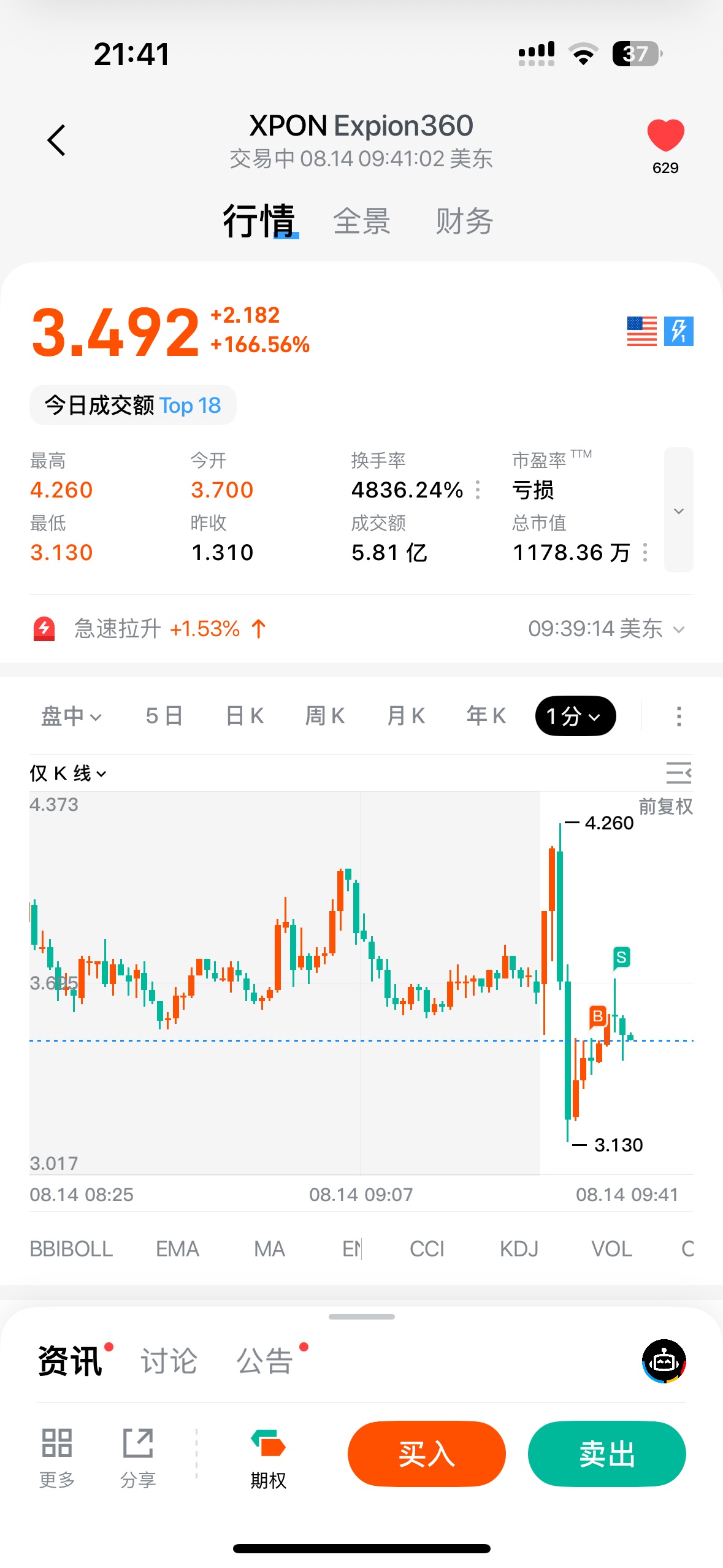Open the 1分 interval dropdown
The height and width of the screenshot is (1568, 723).
[x=575, y=716]
